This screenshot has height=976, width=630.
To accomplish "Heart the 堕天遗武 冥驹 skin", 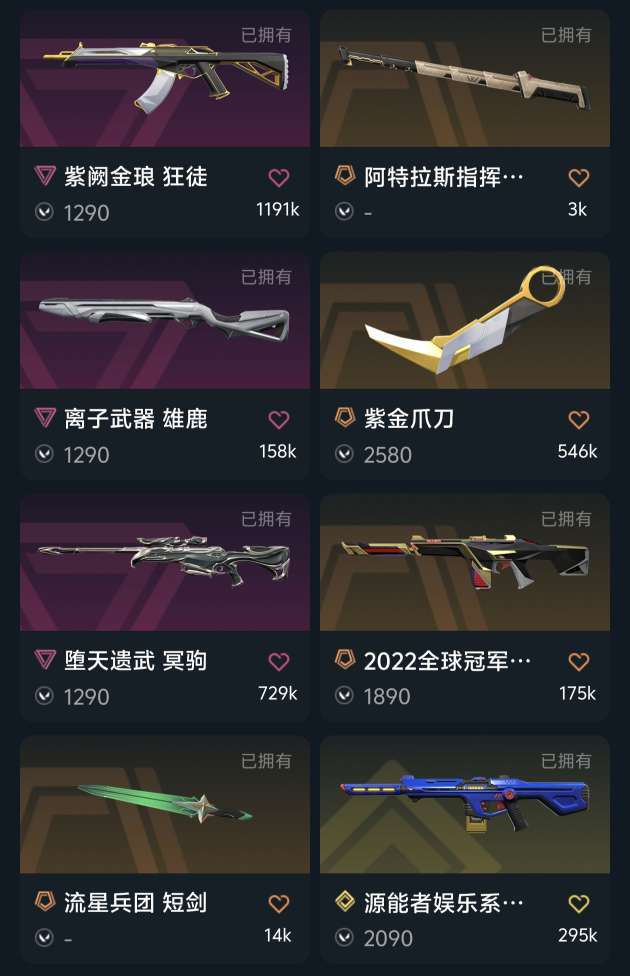I will click(x=279, y=662).
